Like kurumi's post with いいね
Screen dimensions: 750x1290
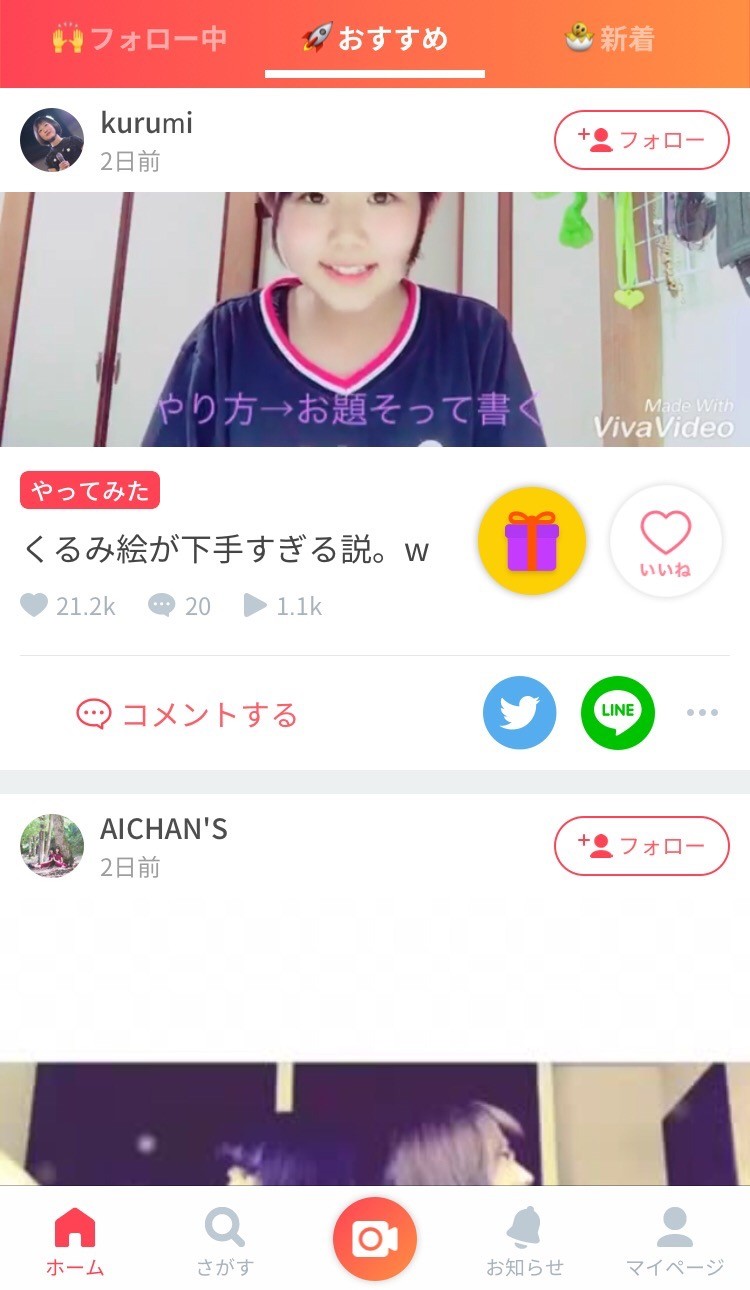(666, 541)
